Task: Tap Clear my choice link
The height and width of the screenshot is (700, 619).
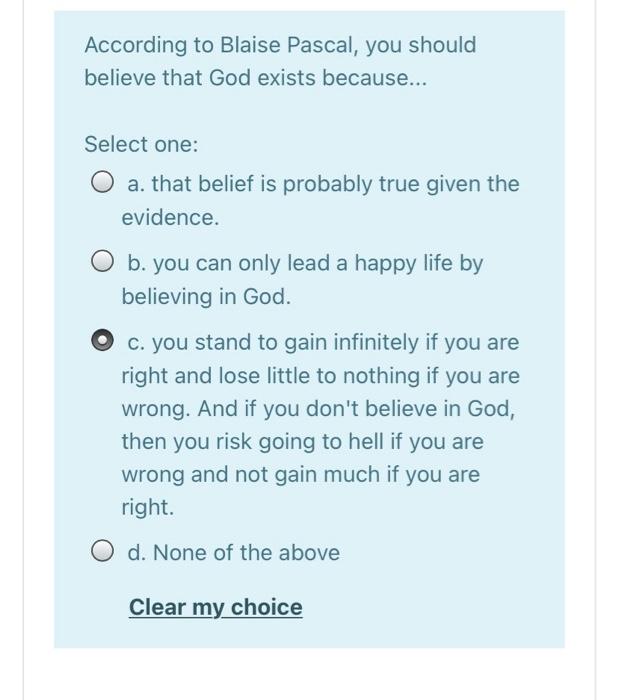Action: pyautogui.click(x=215, y=608)
